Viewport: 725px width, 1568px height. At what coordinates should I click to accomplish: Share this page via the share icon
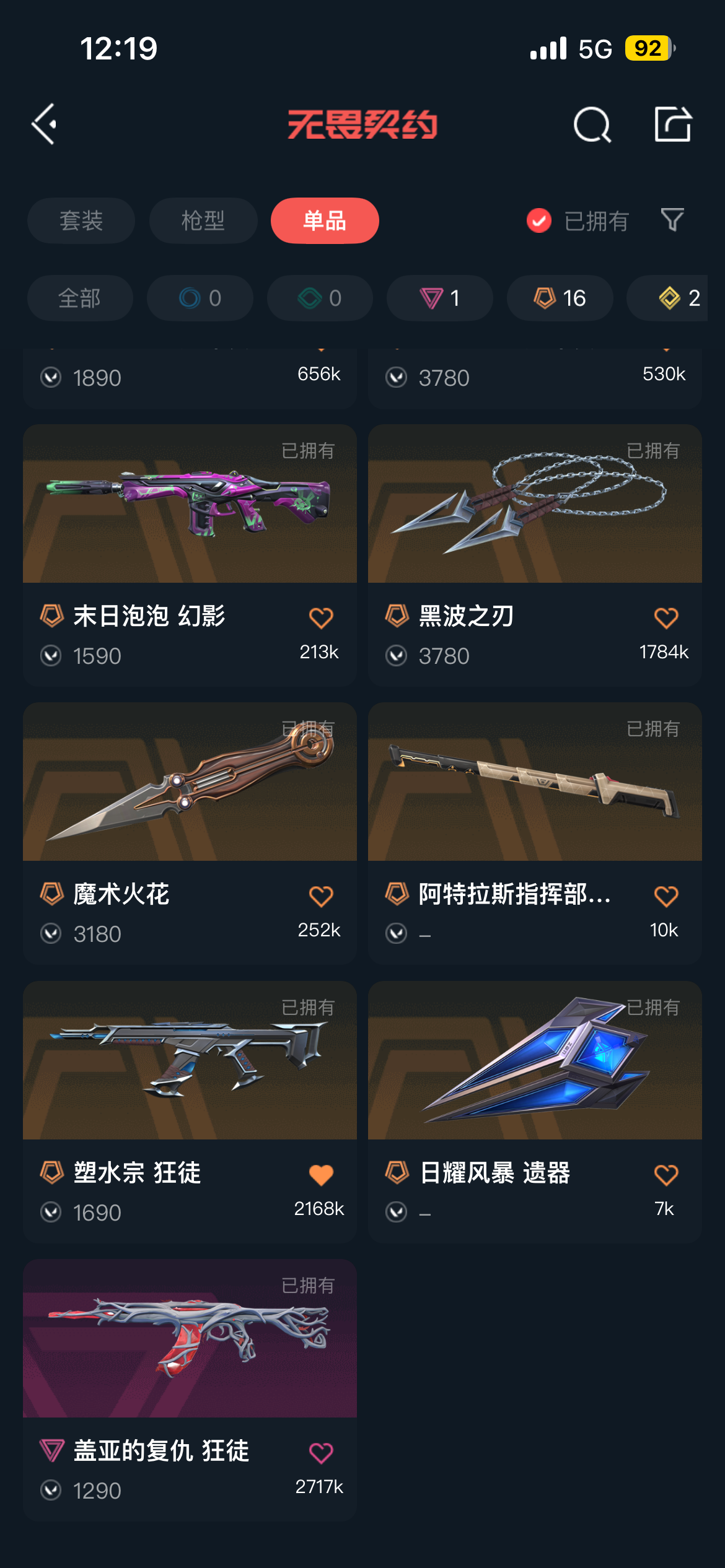pos(673,124)
